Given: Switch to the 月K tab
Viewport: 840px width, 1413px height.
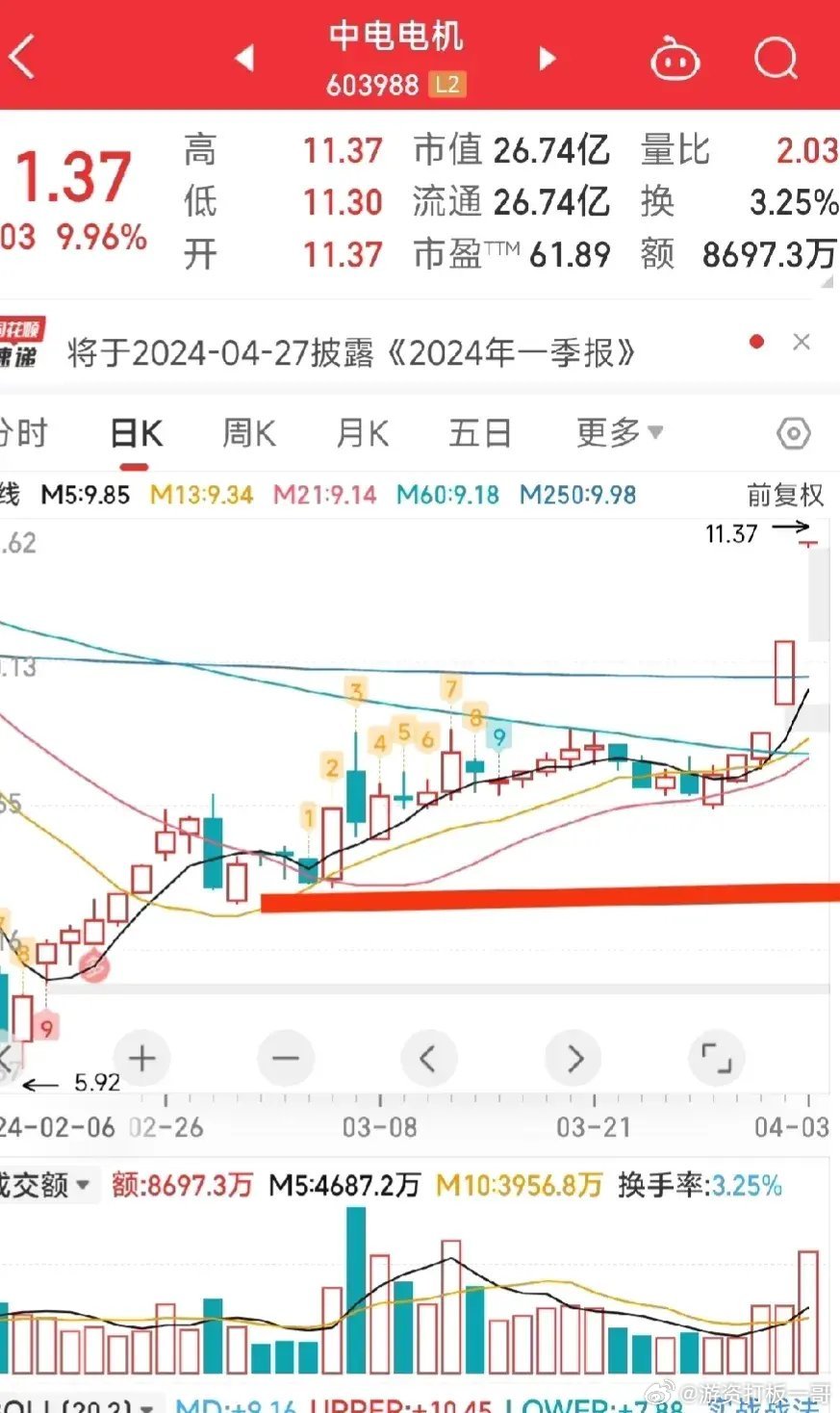Looking at the screenshot, I should [363, 434].
